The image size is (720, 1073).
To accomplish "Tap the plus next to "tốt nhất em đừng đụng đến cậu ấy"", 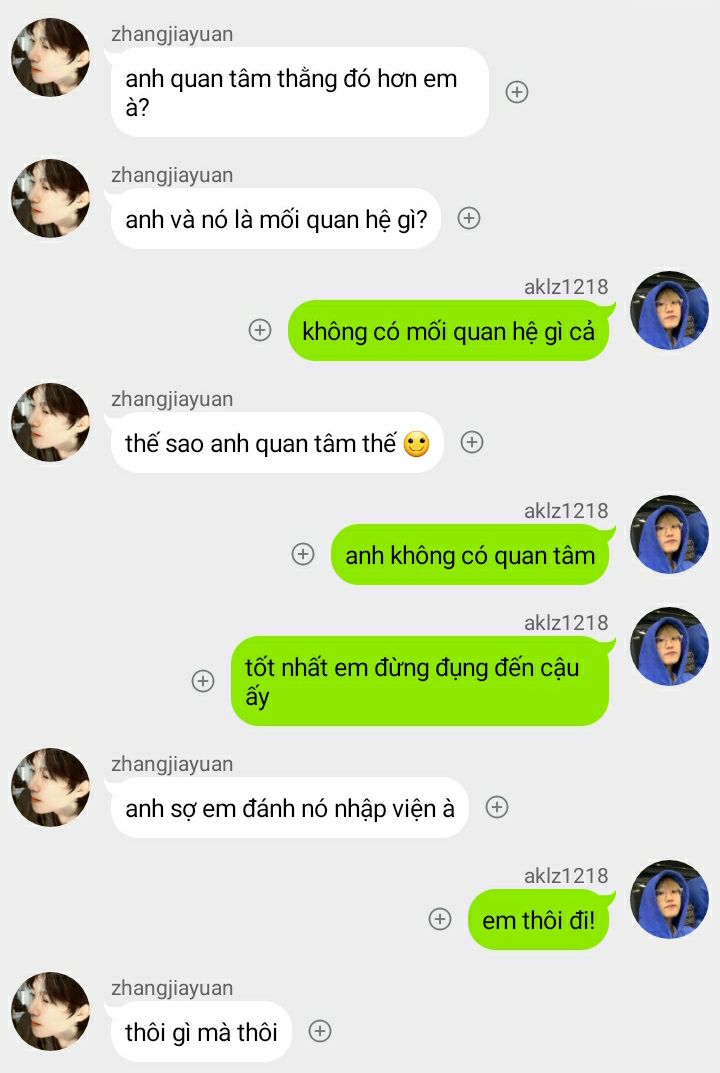I will (203, 681).
